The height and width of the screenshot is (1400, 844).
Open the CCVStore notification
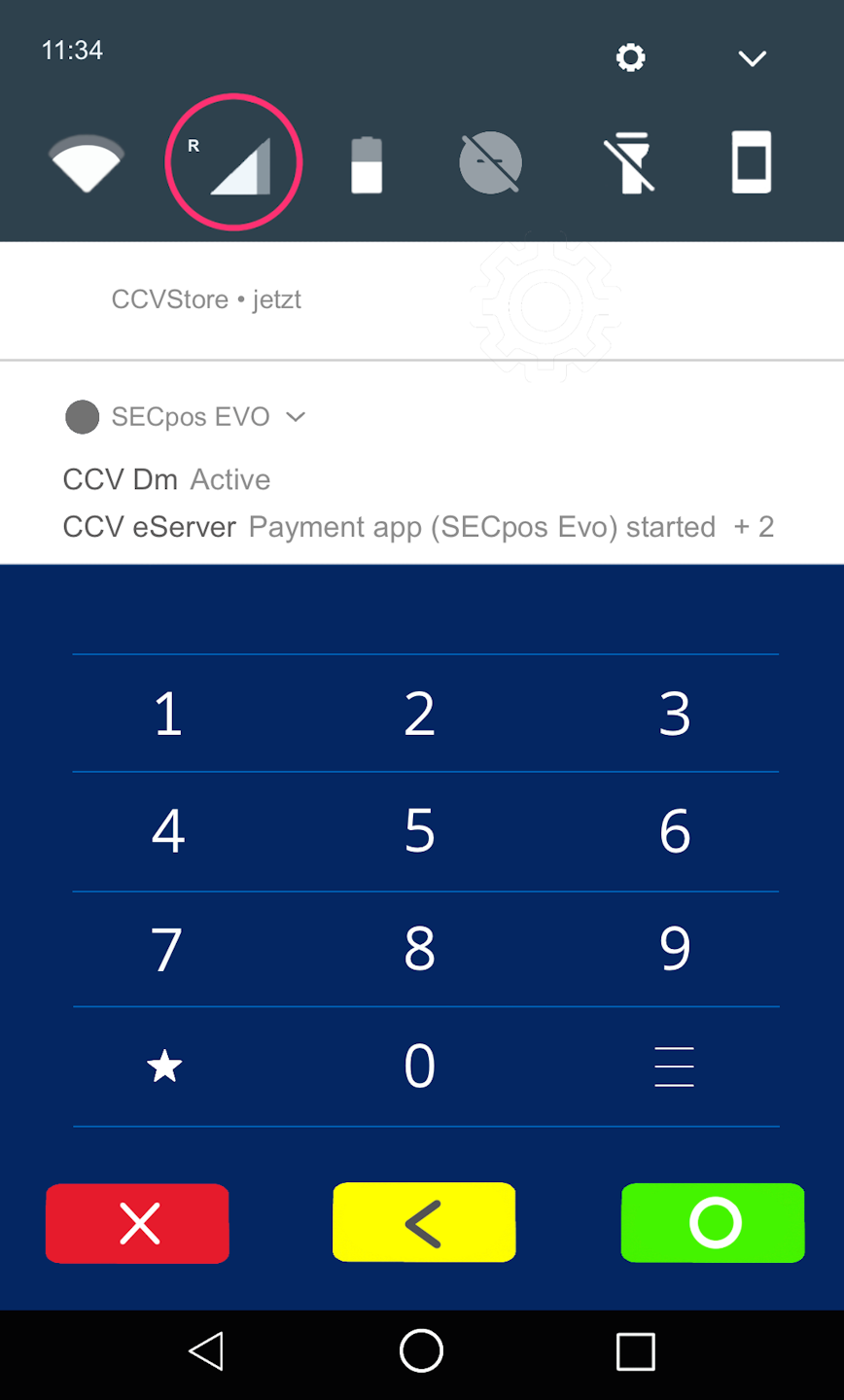(206, 299)
